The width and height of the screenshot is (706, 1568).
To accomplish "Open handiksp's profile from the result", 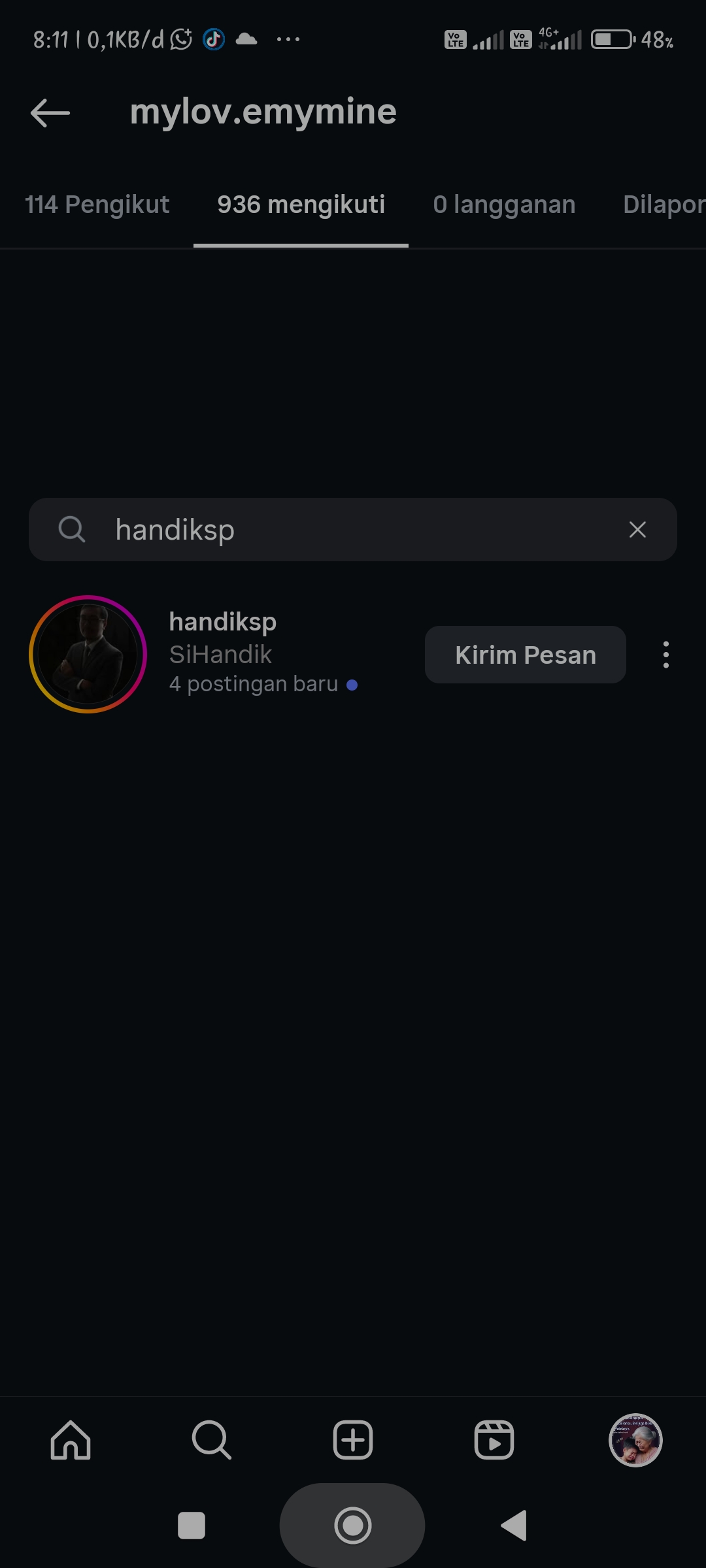I will [222, 623].
